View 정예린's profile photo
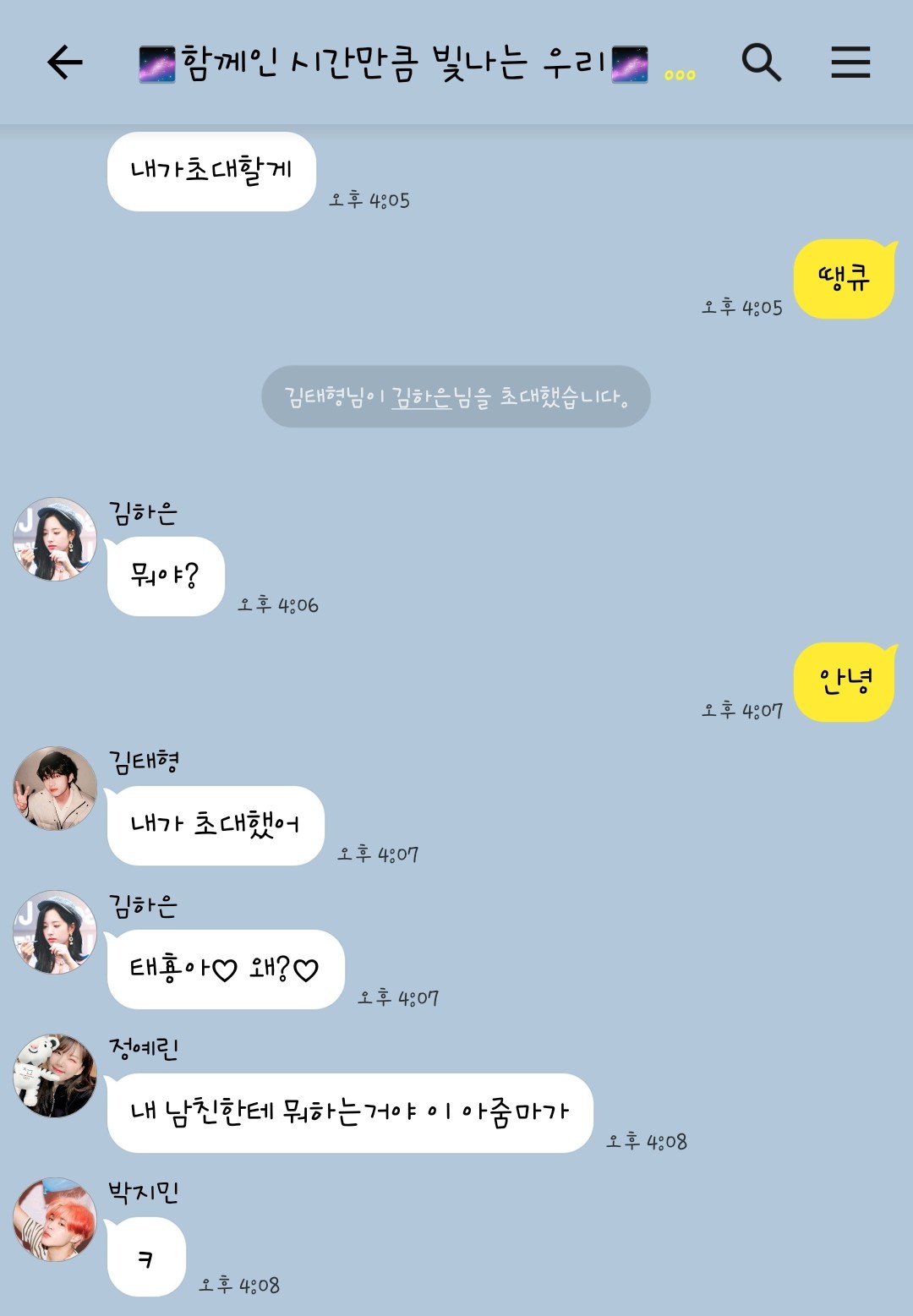This screenshot has width=913, height=1316. 55,1075
